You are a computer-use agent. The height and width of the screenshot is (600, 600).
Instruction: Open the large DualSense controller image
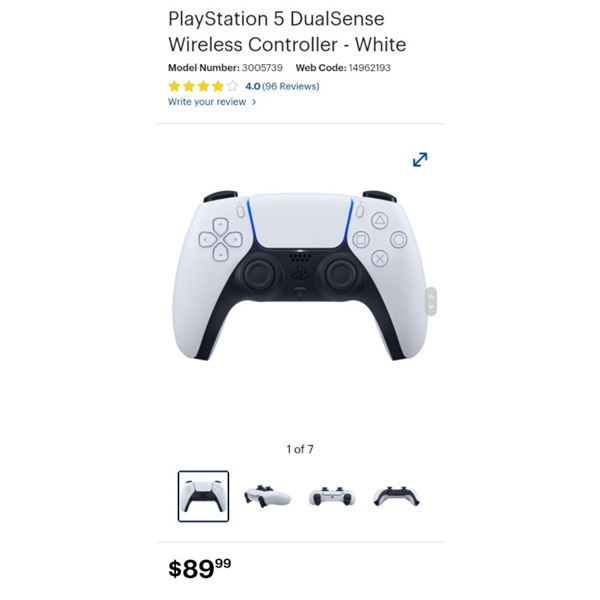click(300, 277)
